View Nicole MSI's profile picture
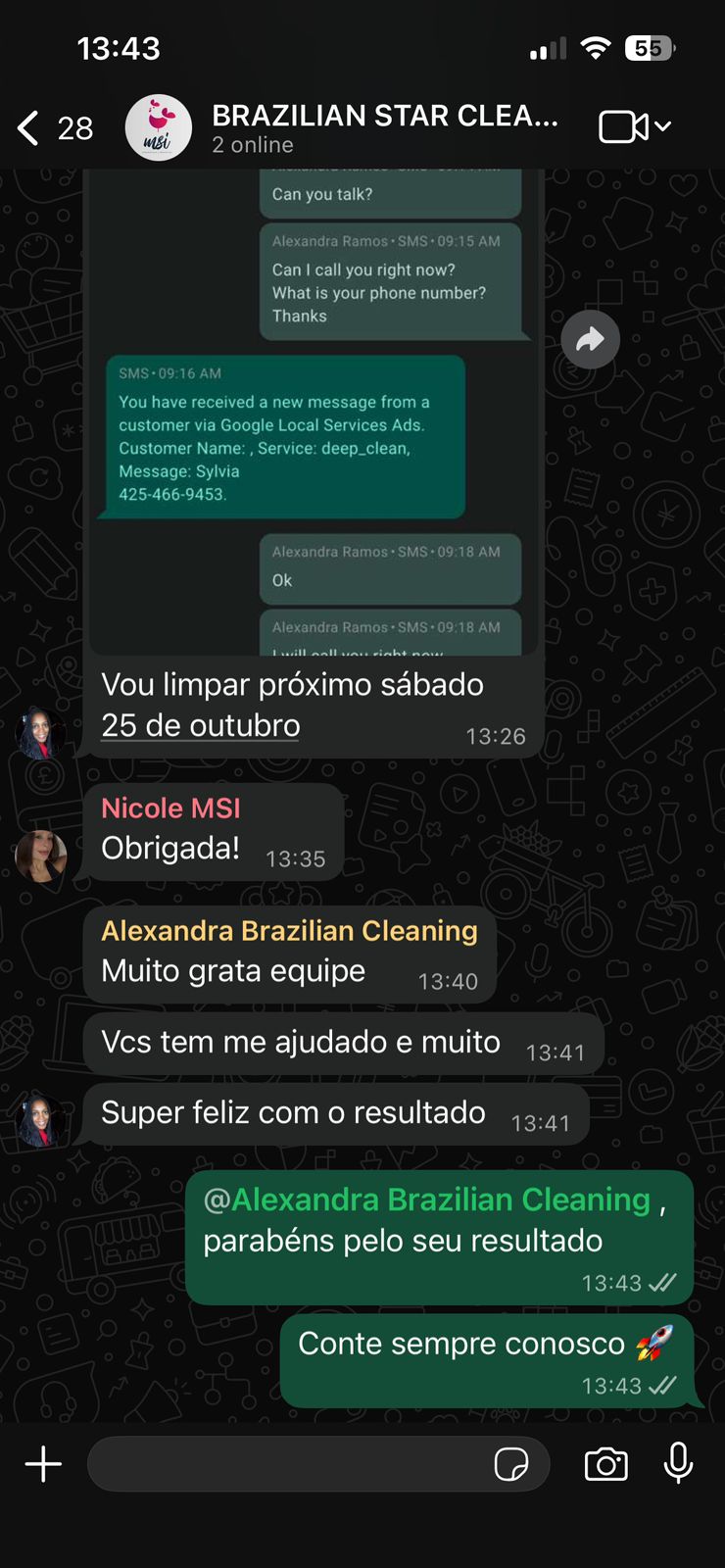This screenshot has width=725, height=1568. coord(41,856)
